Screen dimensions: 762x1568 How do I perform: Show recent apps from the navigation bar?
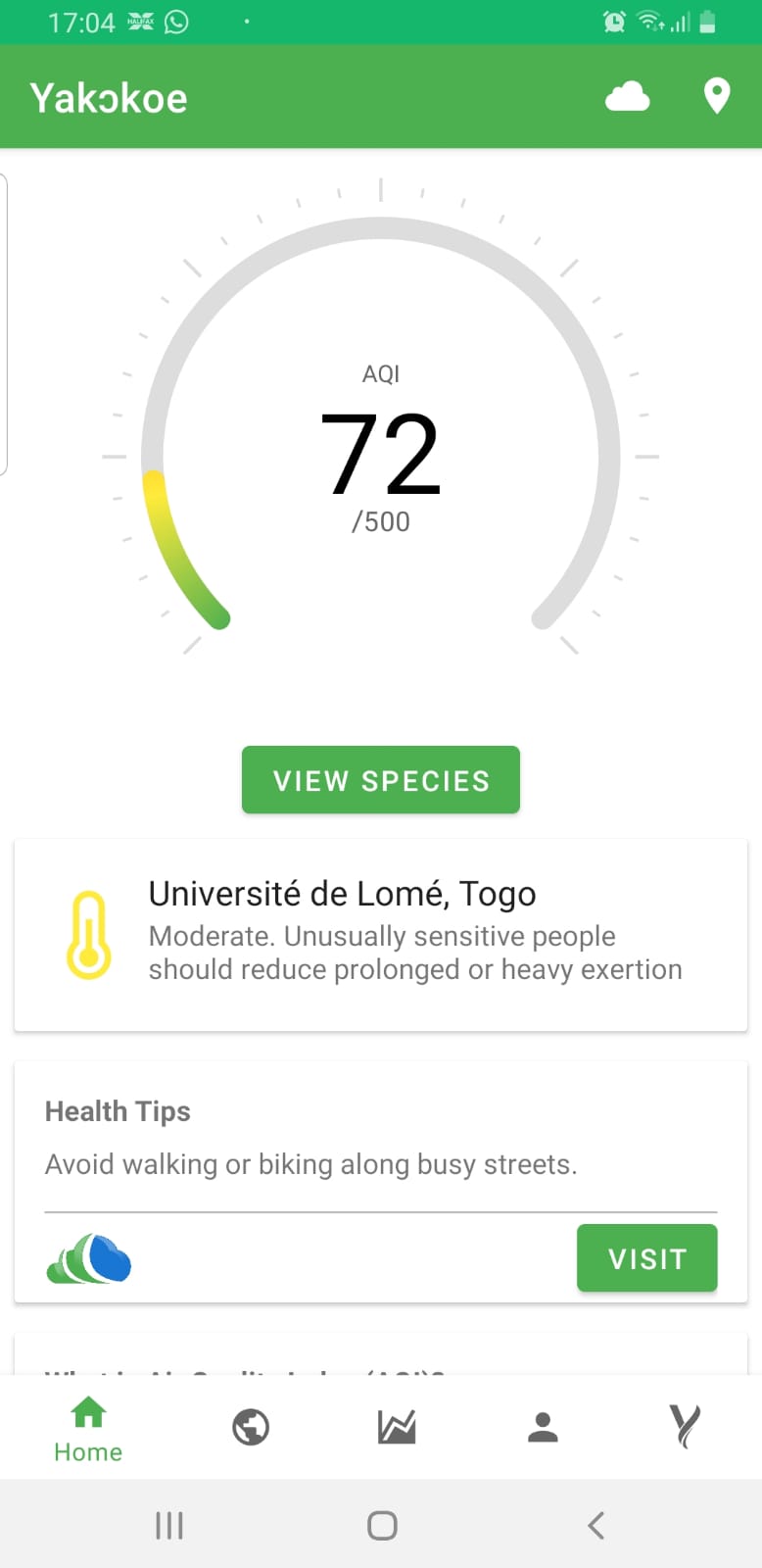coord(169,1525)
